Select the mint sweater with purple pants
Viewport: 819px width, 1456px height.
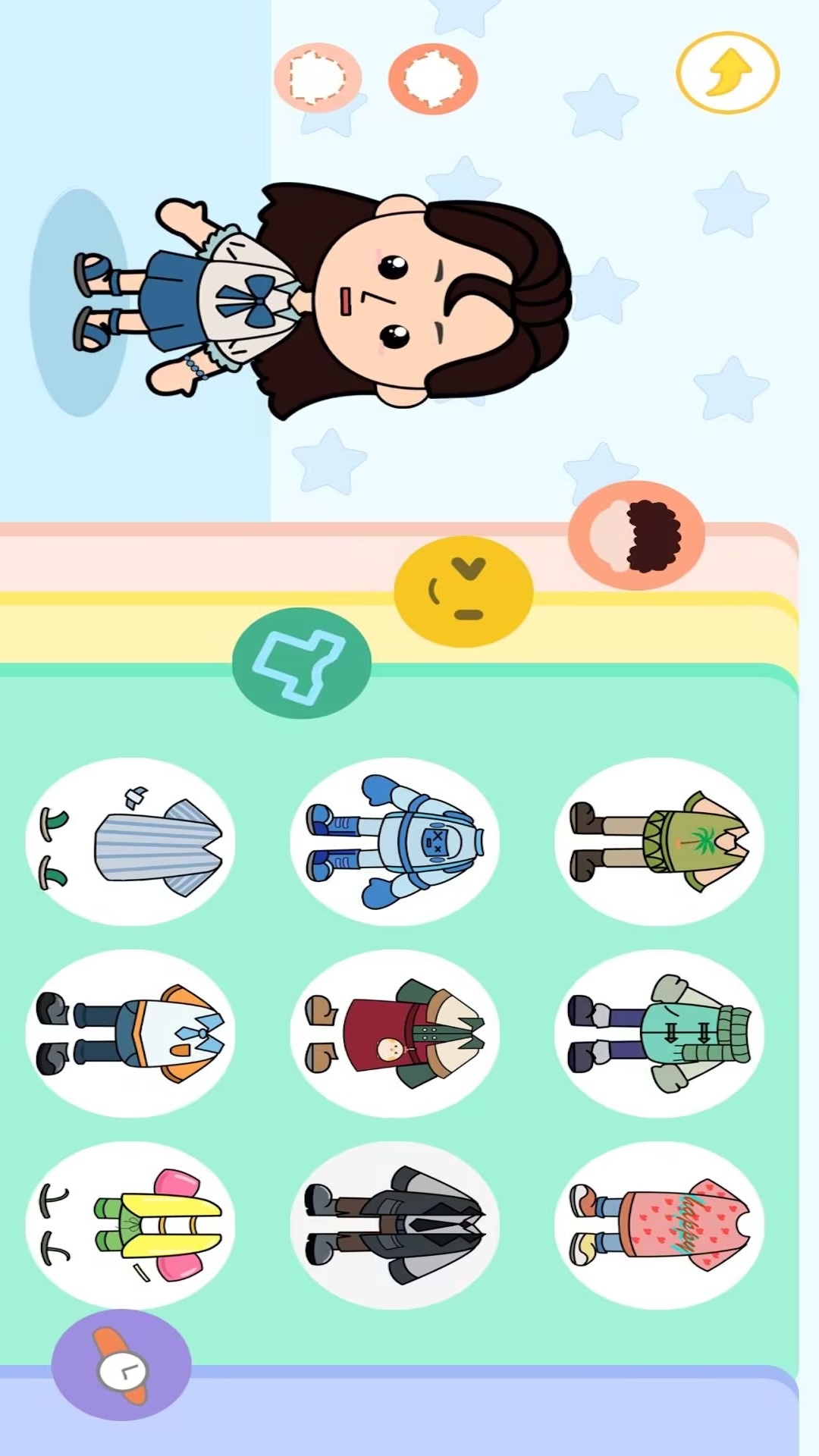coord(659,1033)
